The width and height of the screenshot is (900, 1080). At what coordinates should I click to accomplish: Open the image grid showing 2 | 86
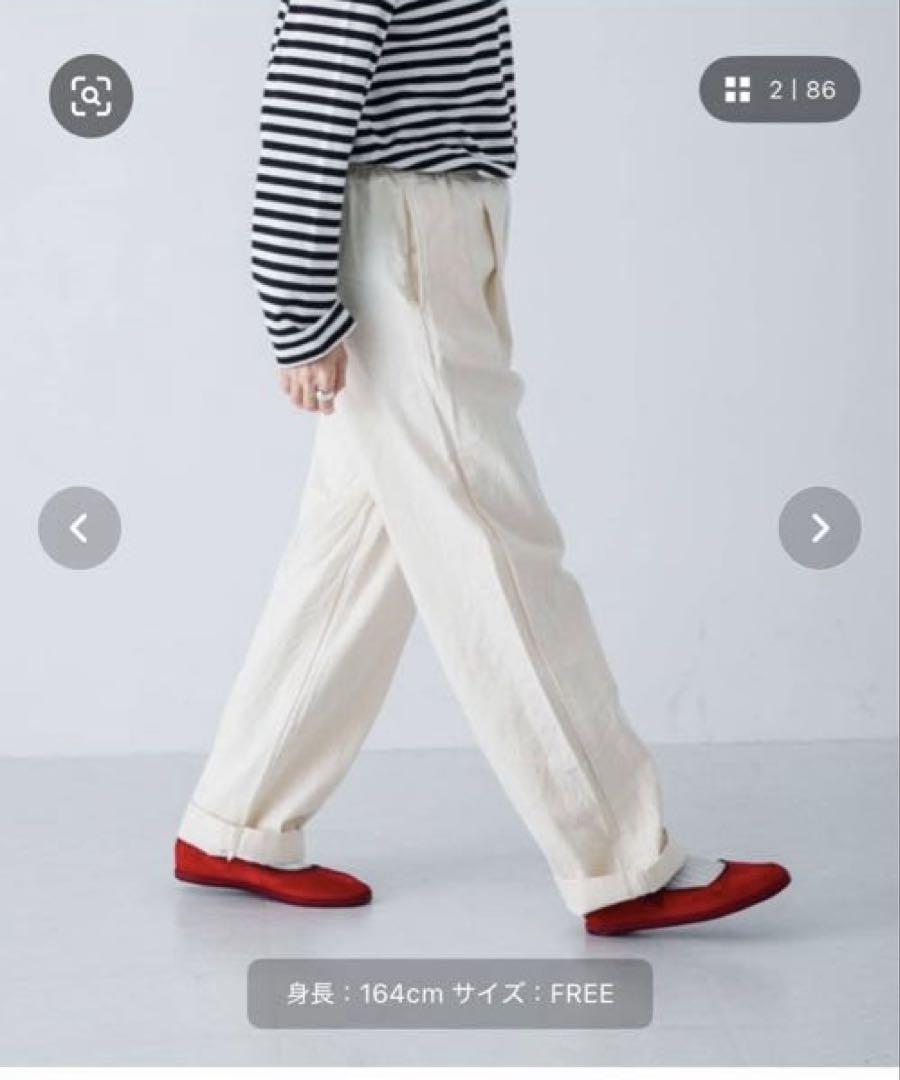pos(779,90)
